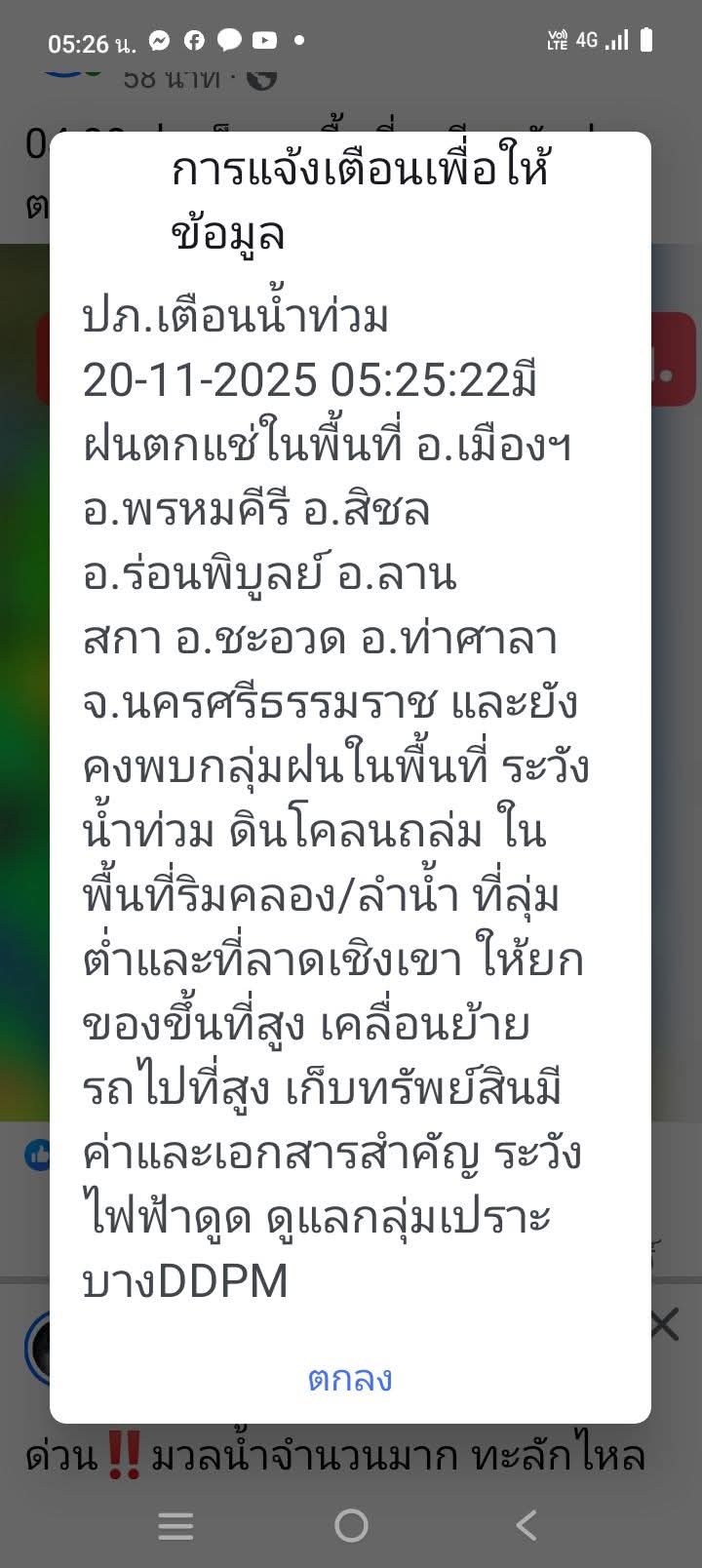Image resolution: width=702 pixels, height=1568 pixels.
Task: Tap ตกลง to dismiss the flood alert
Action: click(350, 1379)
